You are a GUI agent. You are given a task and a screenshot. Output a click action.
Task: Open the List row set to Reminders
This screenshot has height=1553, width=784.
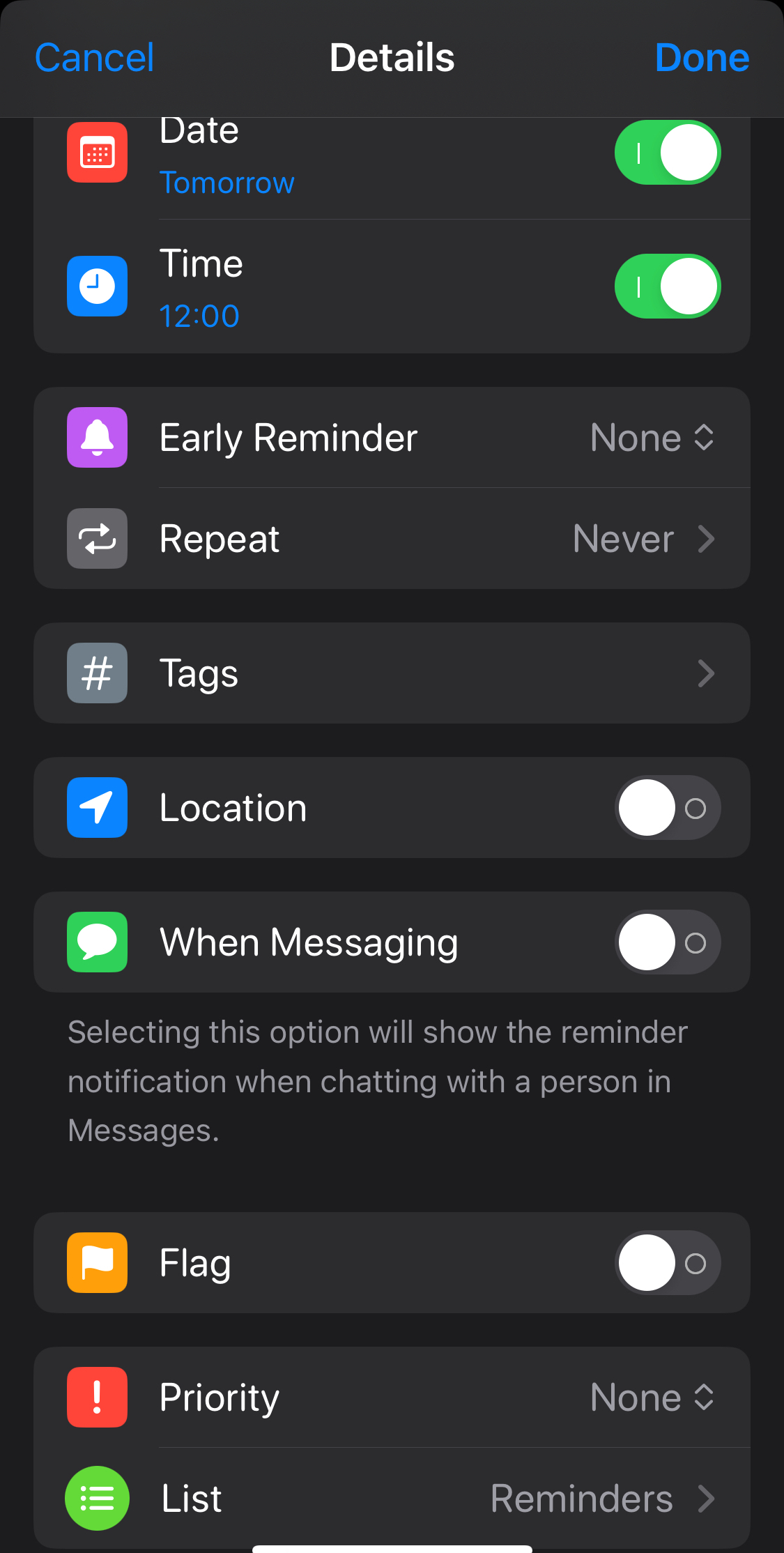392,1498
